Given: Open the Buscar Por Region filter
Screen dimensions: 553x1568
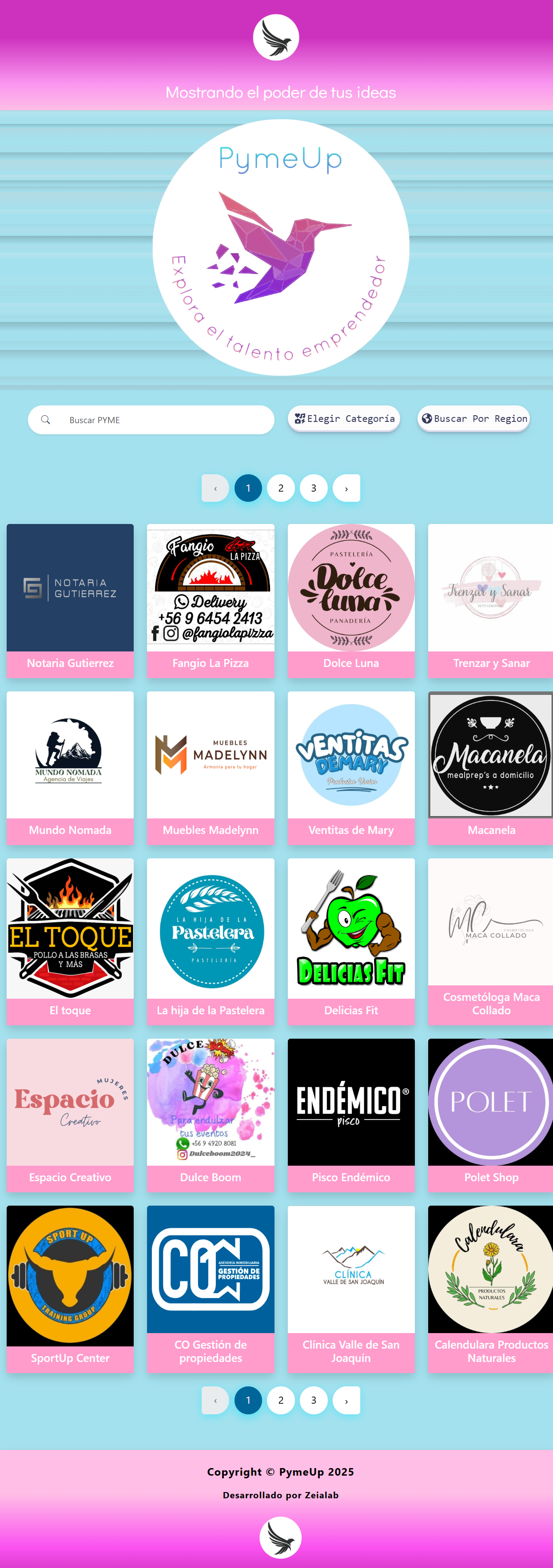Looking at the screenshot, I should tap(473, 419).
